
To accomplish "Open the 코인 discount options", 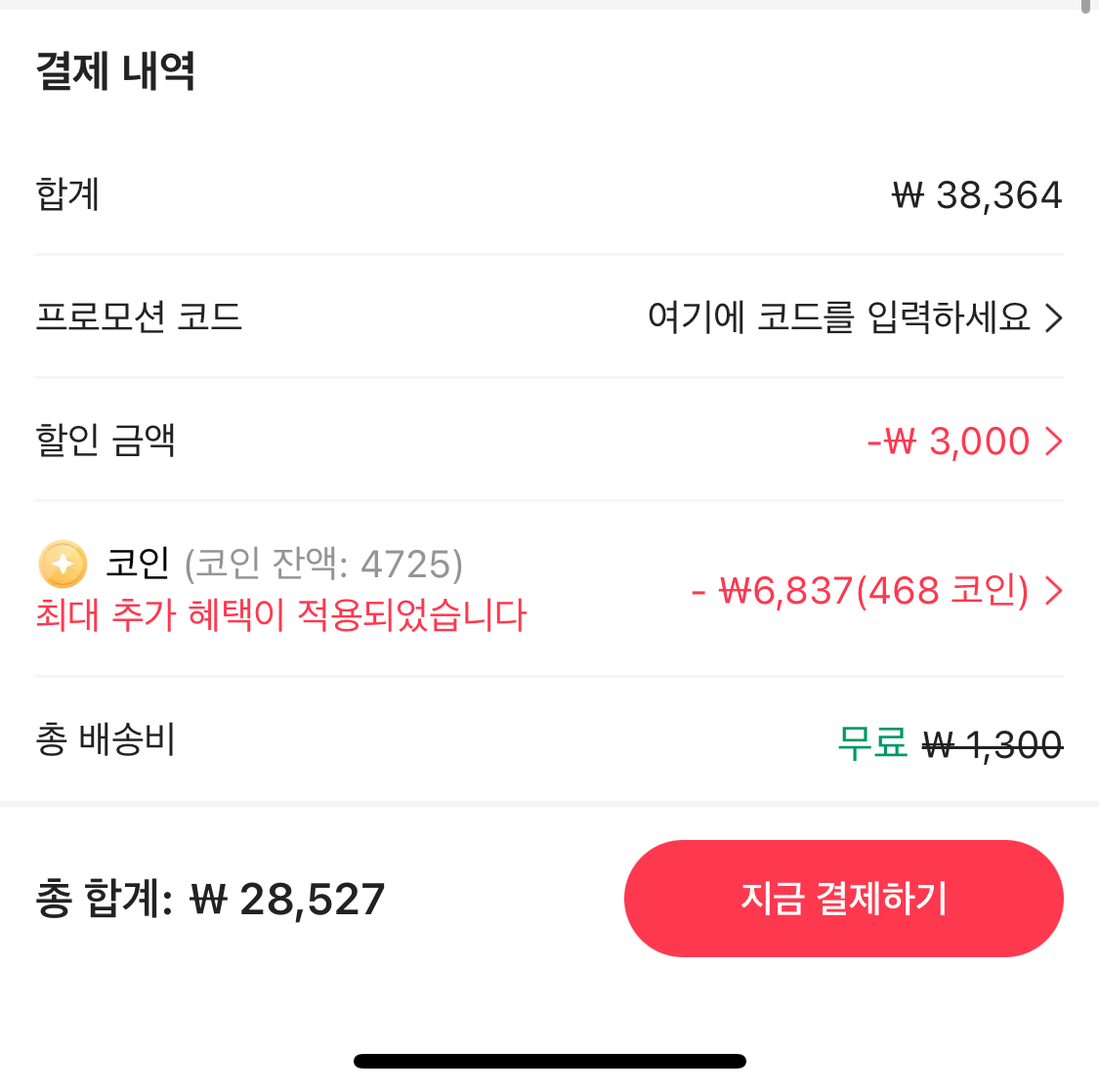I will point(876,591).
